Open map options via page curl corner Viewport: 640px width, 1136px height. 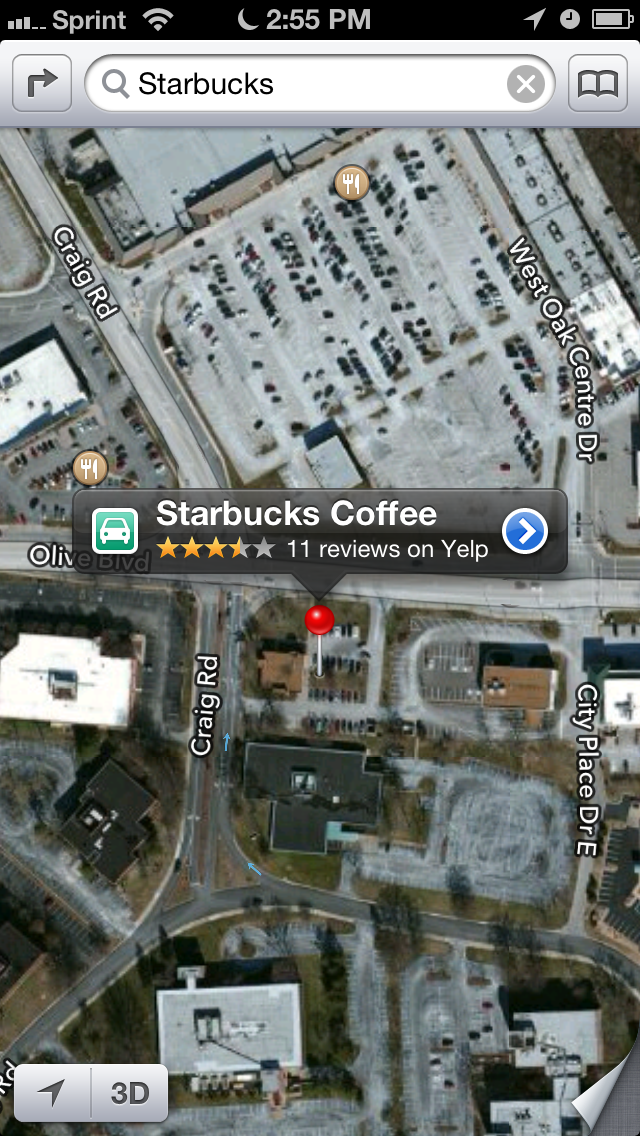[606, 1094]
